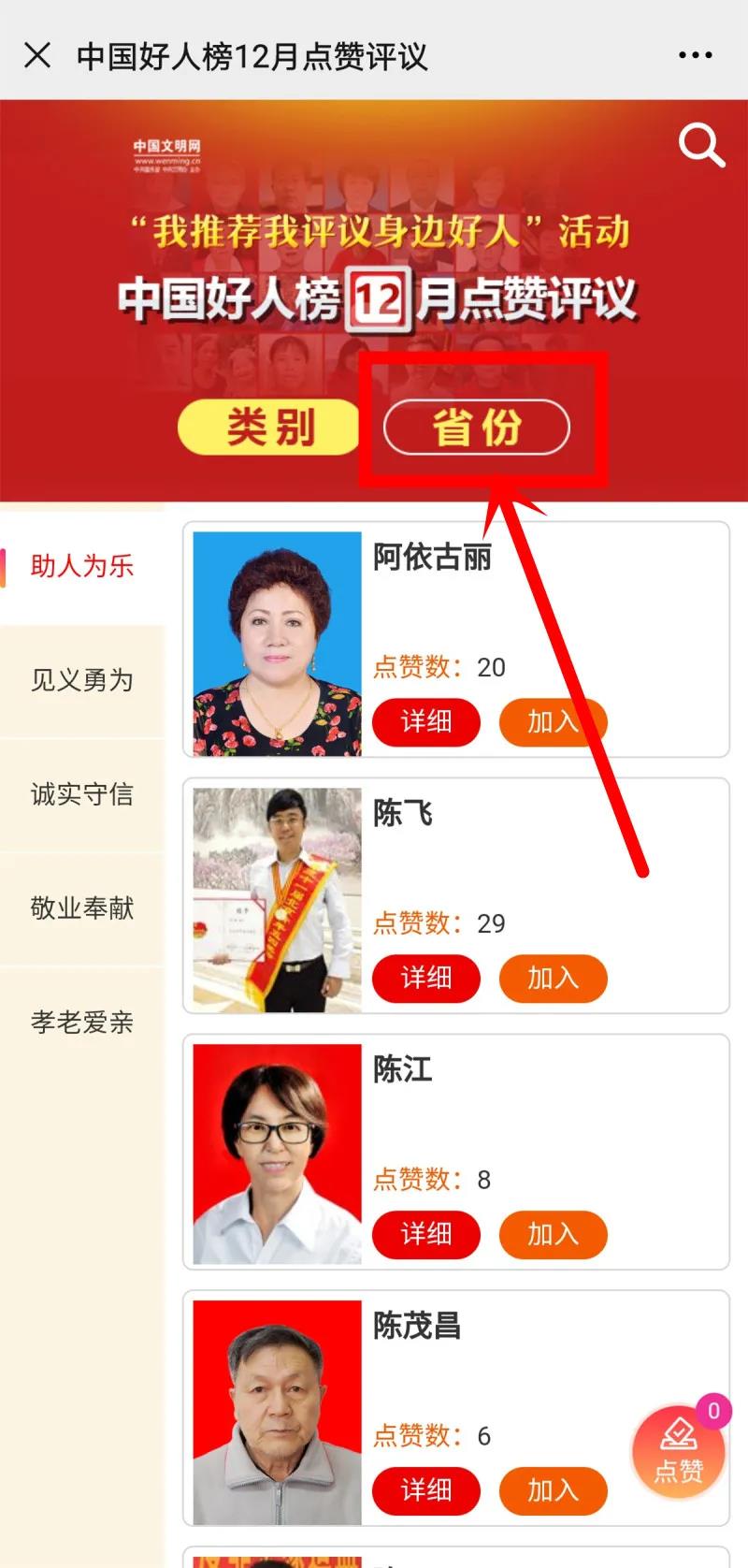Viewport: 748px width, 1568px height.
Task: Select the 诚实守信 category
Action: (82, 794)
